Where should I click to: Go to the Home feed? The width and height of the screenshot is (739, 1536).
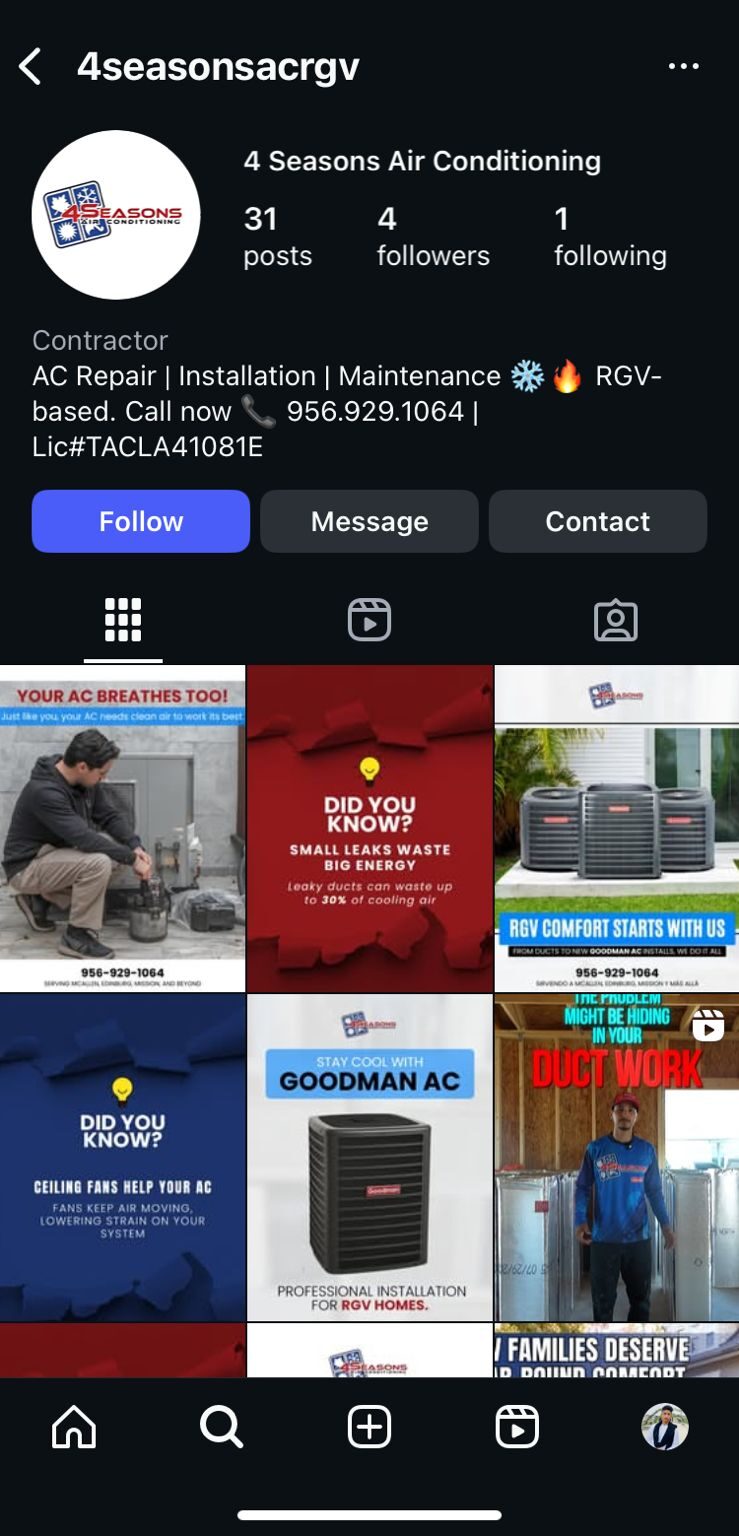pyautogui.click(x=74, y=1427)
